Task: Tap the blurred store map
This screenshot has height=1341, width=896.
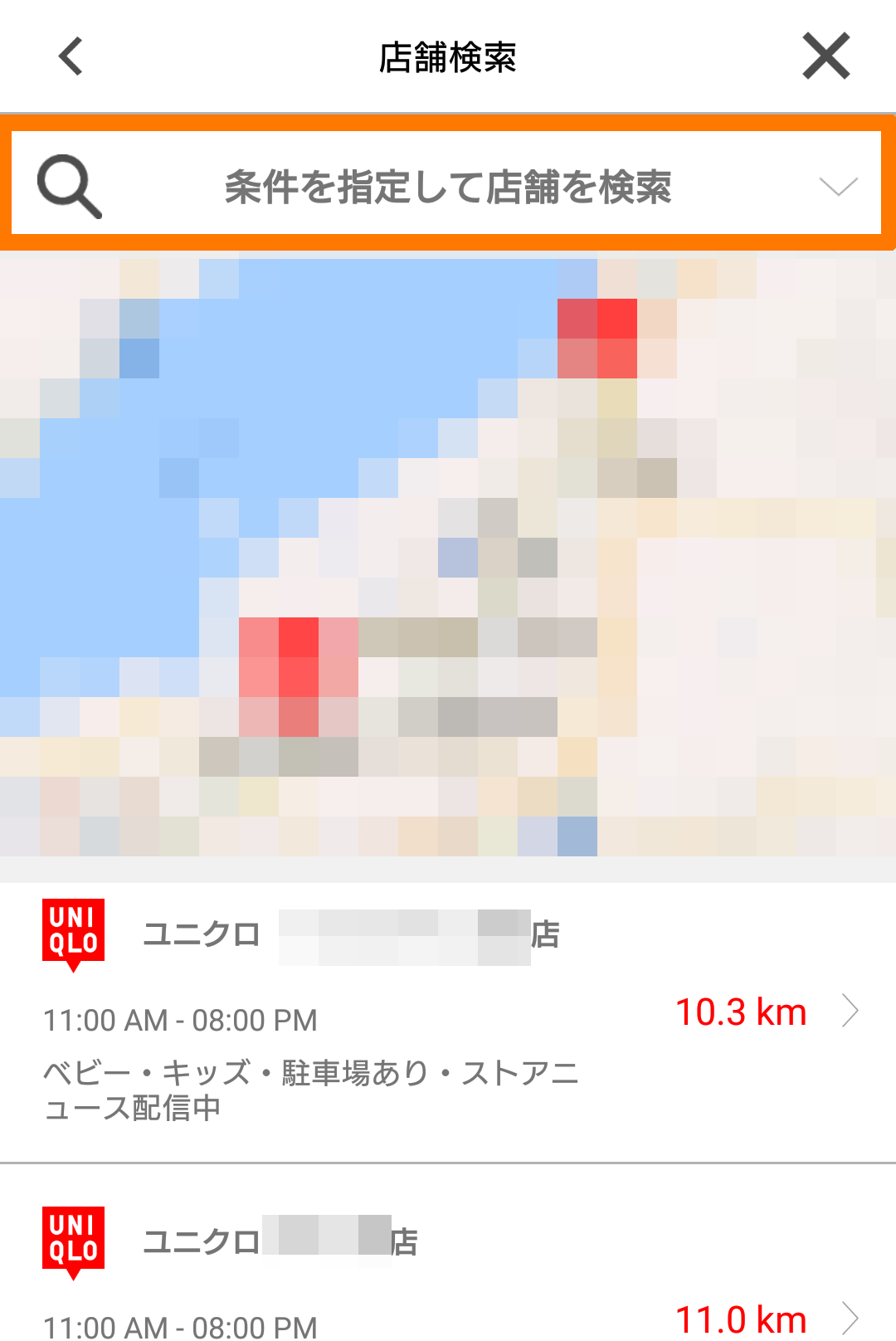Action: (448, 556)
